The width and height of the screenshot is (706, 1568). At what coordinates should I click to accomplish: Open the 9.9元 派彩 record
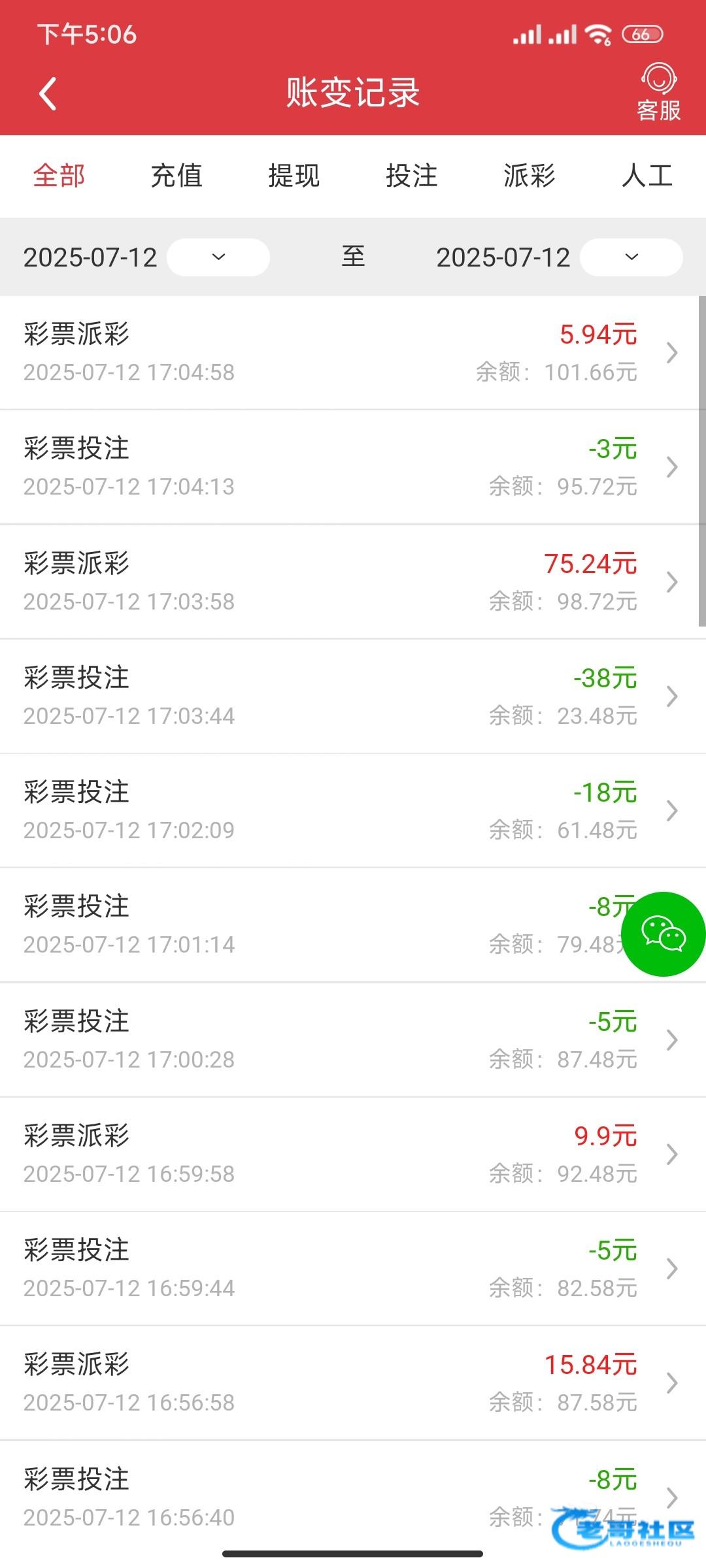(353, 1154)
